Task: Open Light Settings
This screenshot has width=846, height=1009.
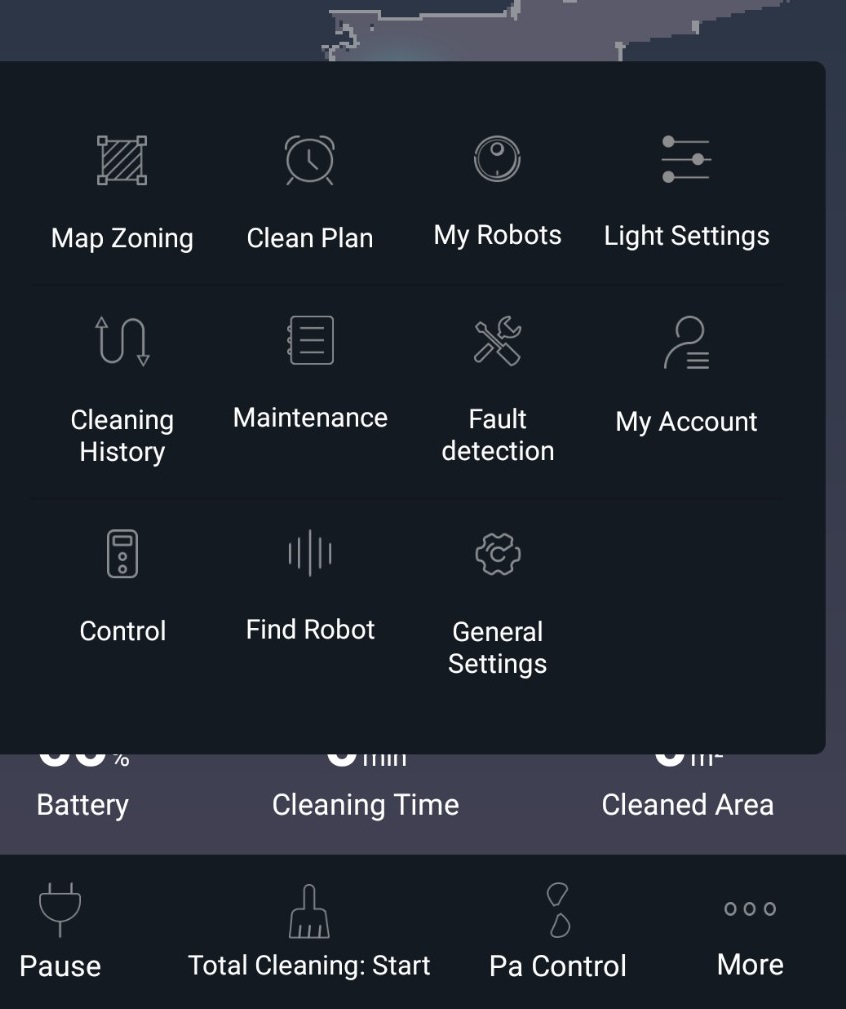Action: click(x=686, y=191)
